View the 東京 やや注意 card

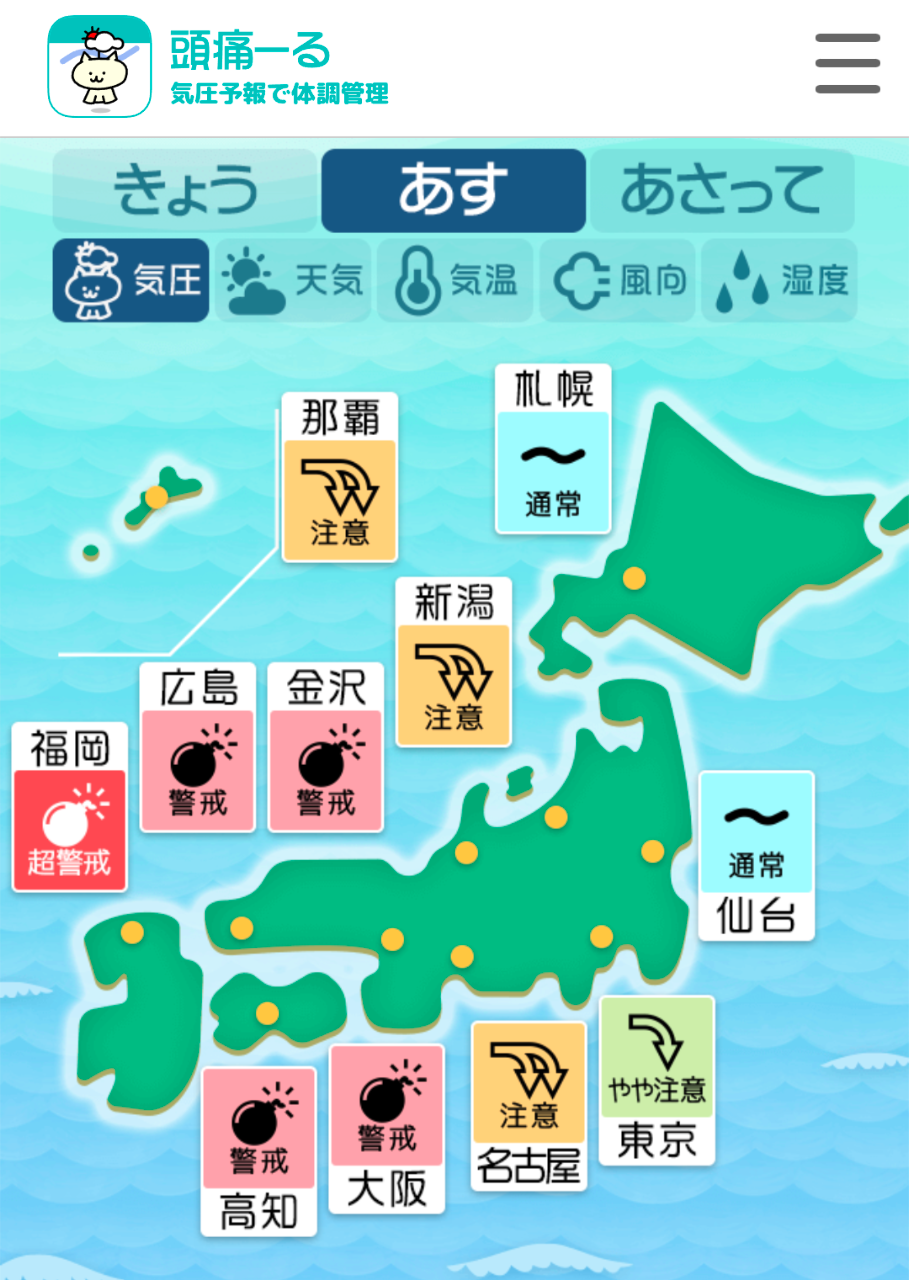click(x=656, y=1080)
